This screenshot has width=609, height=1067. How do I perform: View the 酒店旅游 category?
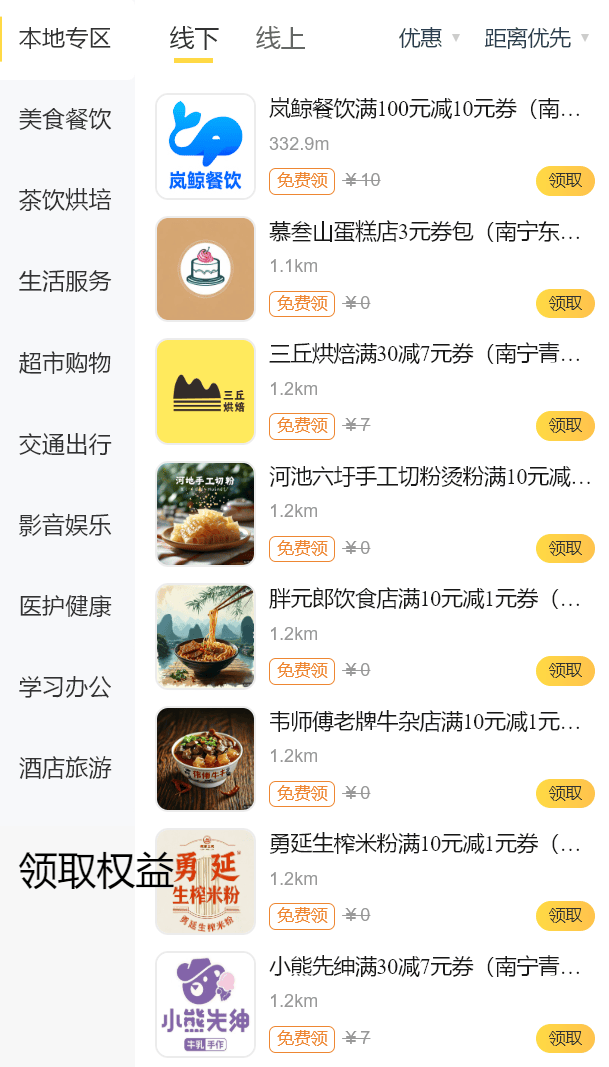tap(65, 768)
